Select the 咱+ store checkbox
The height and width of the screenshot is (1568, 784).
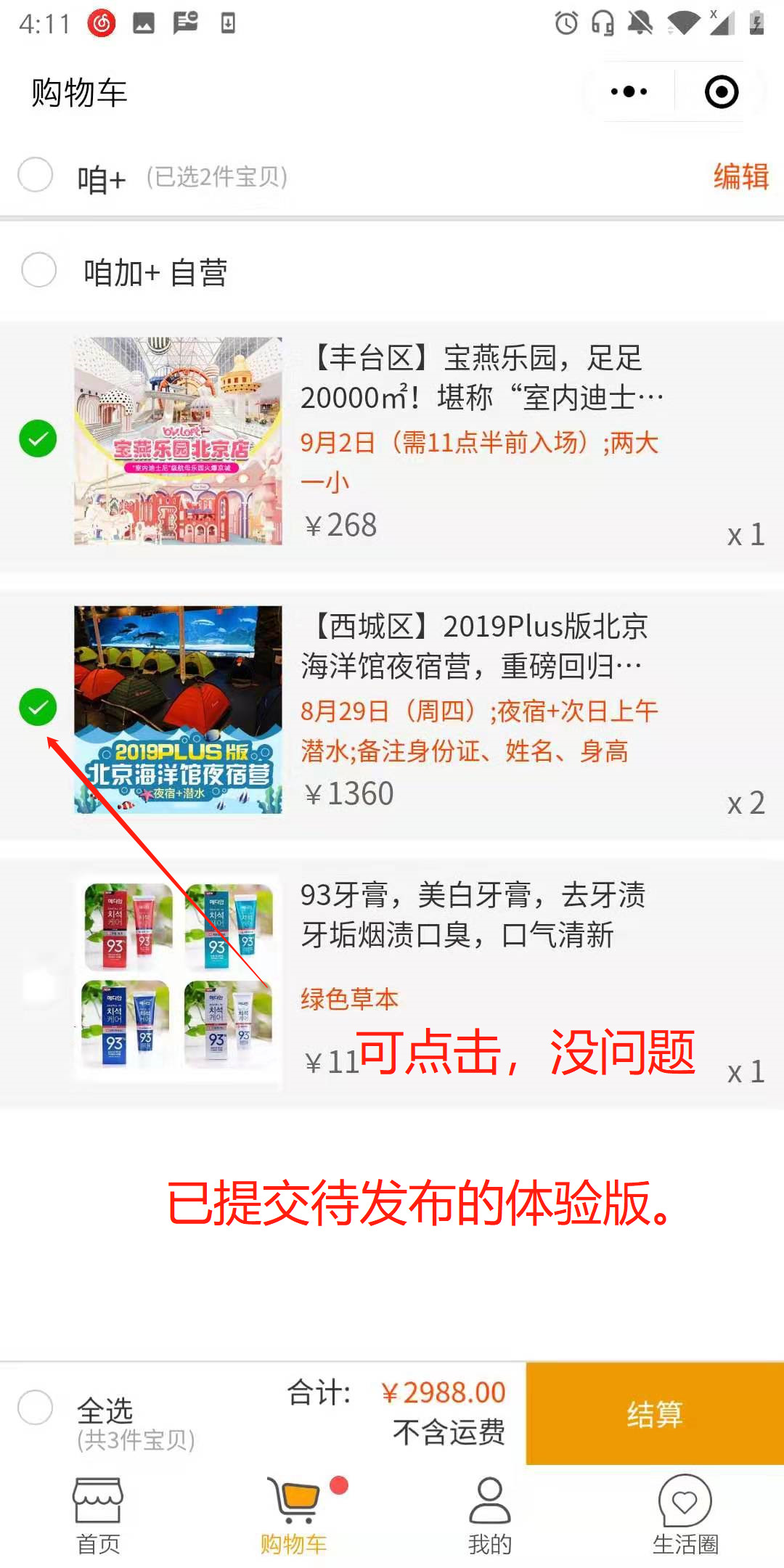[36, 175]
